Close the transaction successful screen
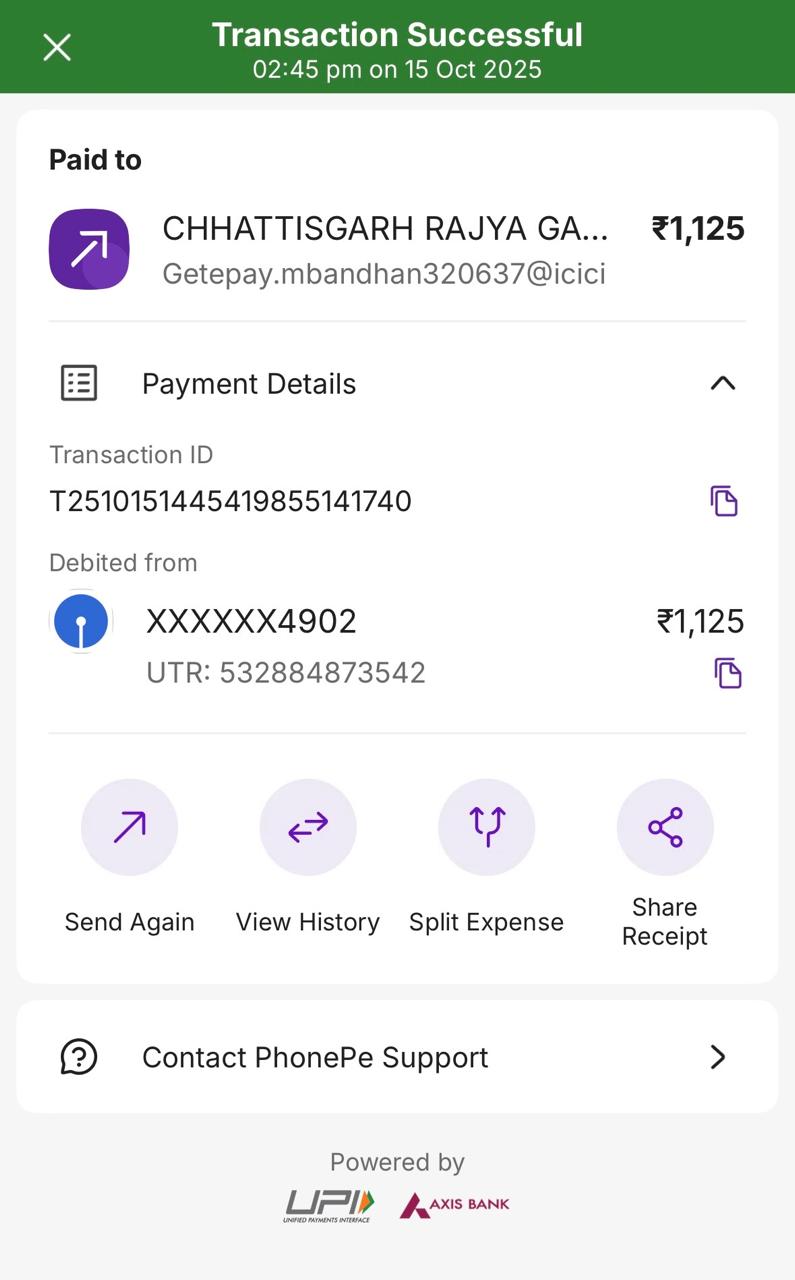Screen dimensions: 795x1280 [57, 47]
